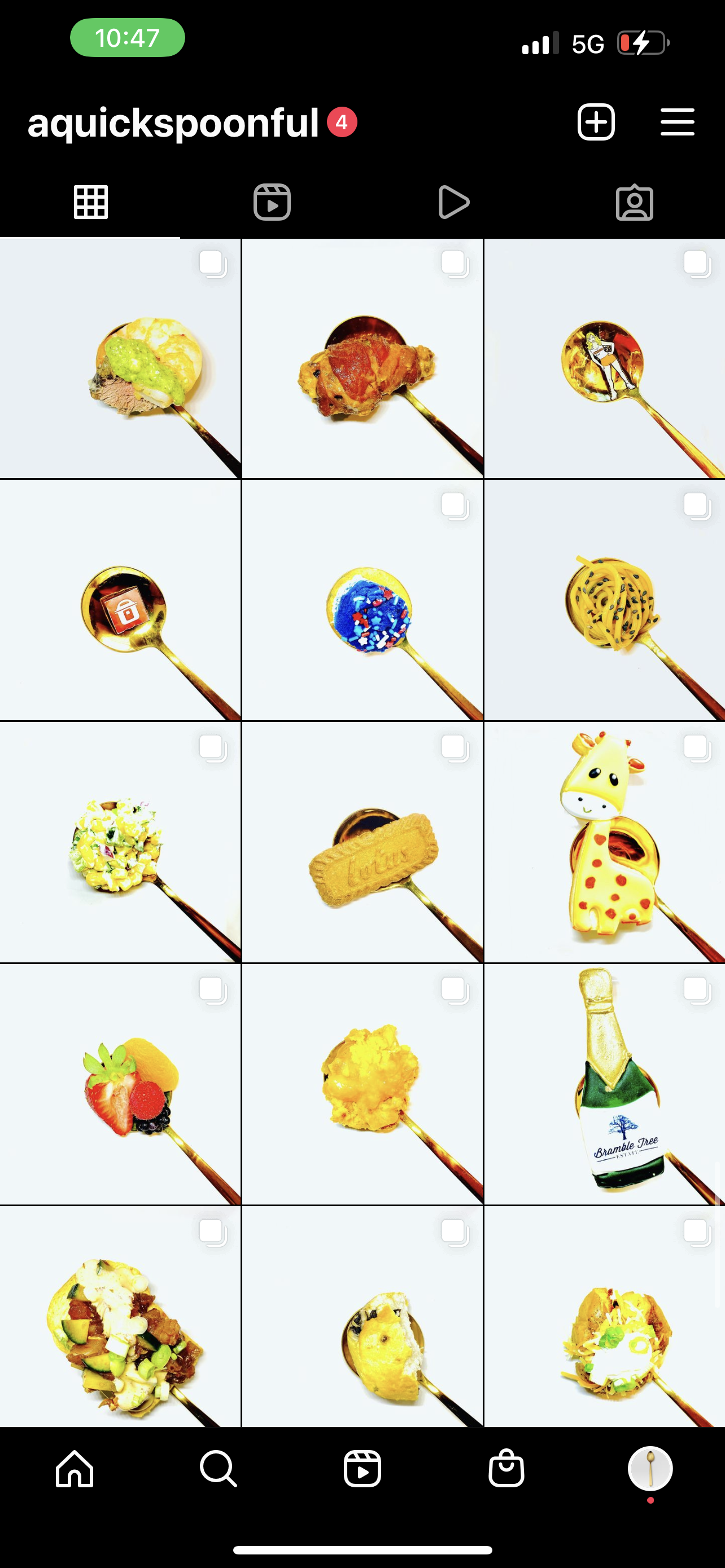Open the blue sprinkles spoon post
Viewport: 725px width, 1568px height.
tap(363, 600)
